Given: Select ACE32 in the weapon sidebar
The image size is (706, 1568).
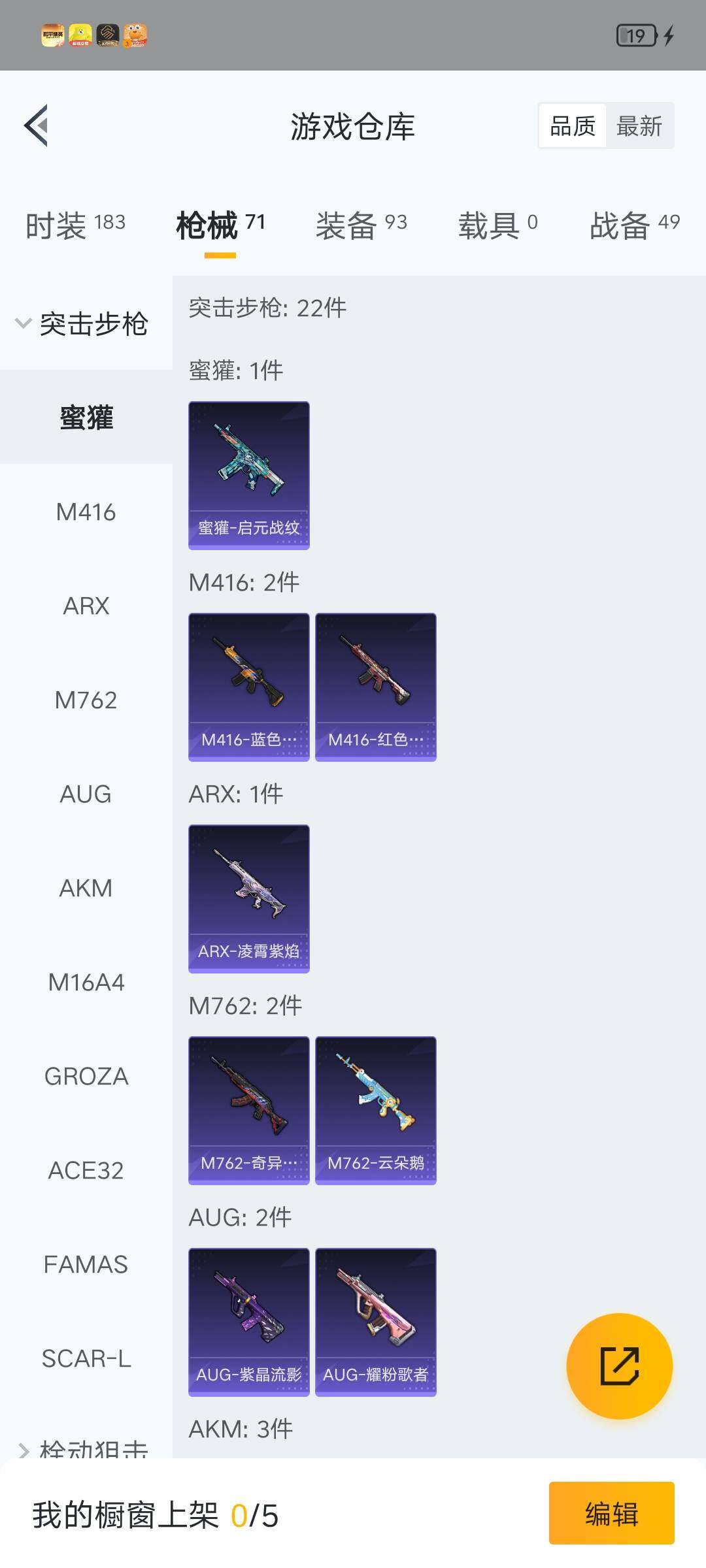Looking at the screenshot, I should [x=86, y=1171].
